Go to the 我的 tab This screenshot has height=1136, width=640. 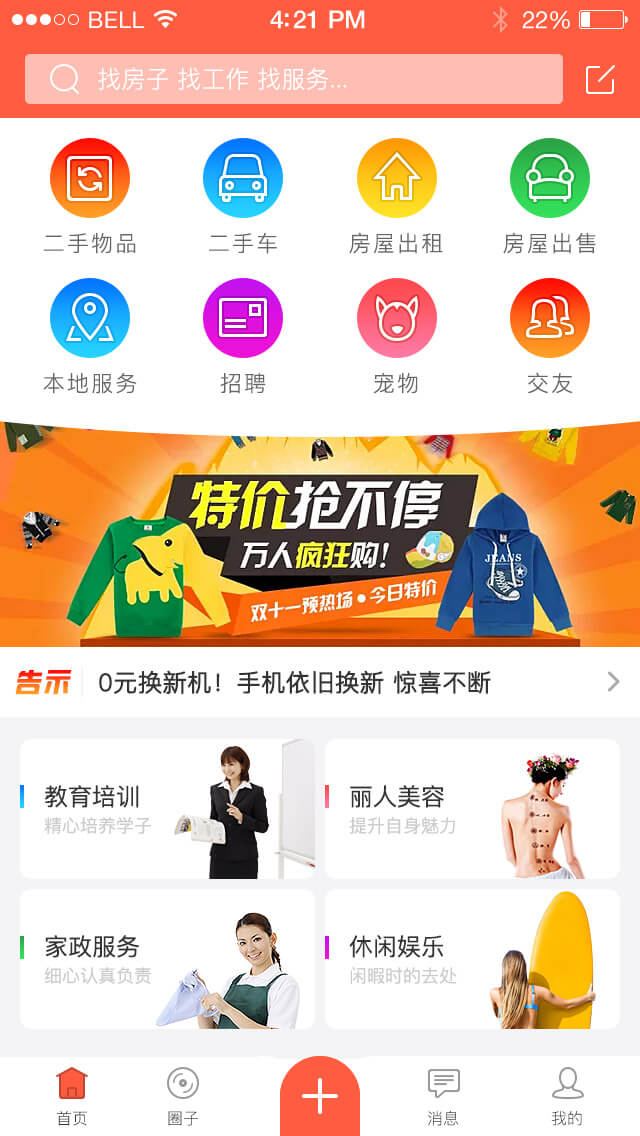click(567, 1096)
